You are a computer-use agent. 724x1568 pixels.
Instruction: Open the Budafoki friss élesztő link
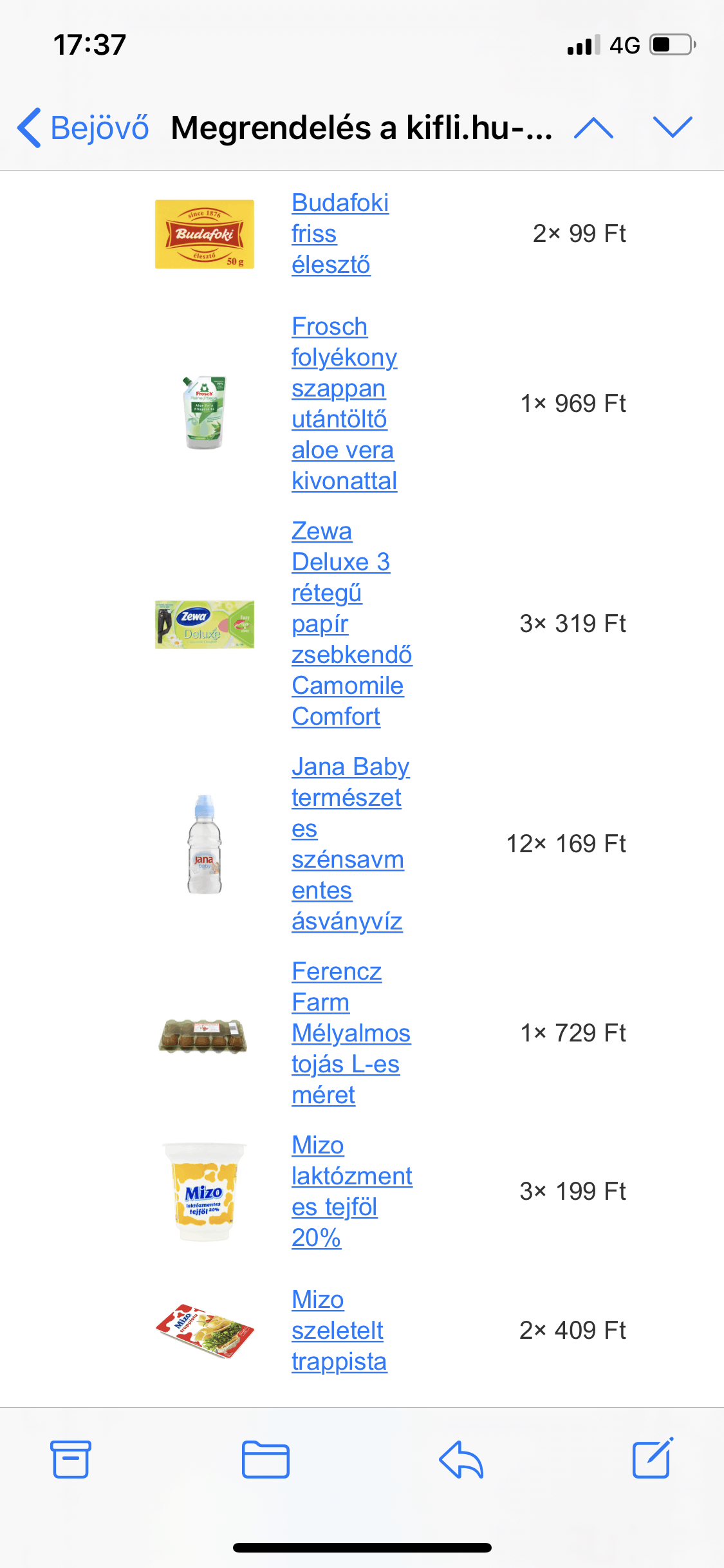(x=340, y=234)
